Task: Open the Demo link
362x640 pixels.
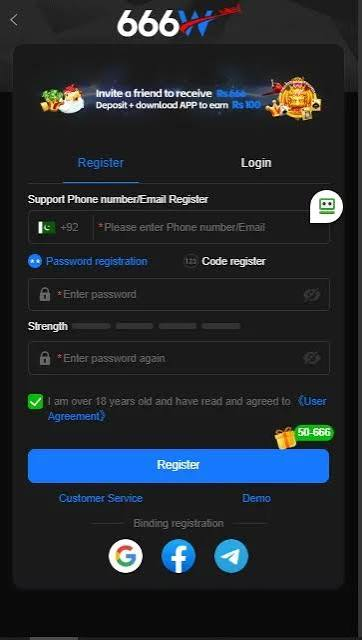Action: pyautogui.click(x=256, y=498)
